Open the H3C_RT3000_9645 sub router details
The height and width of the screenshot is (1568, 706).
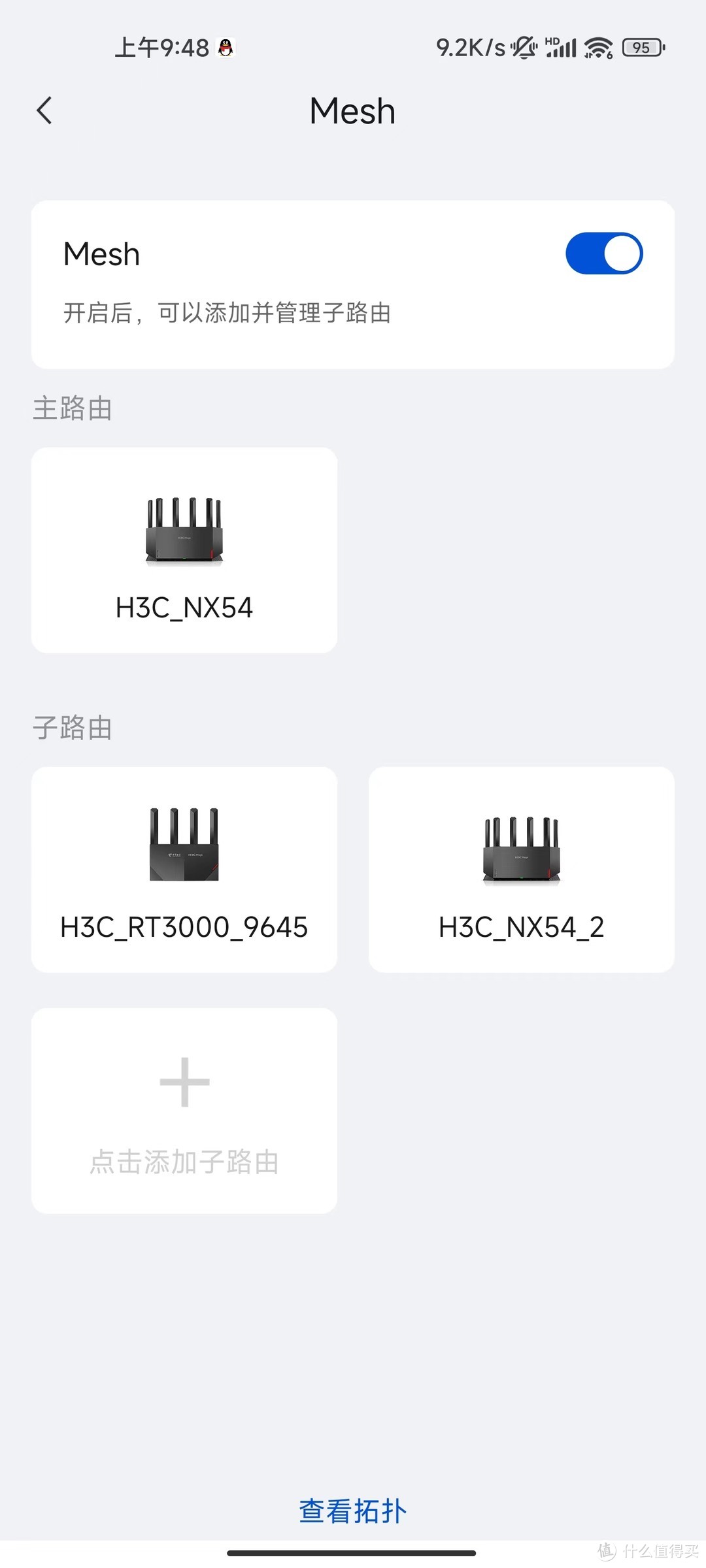tap(184, 870)
